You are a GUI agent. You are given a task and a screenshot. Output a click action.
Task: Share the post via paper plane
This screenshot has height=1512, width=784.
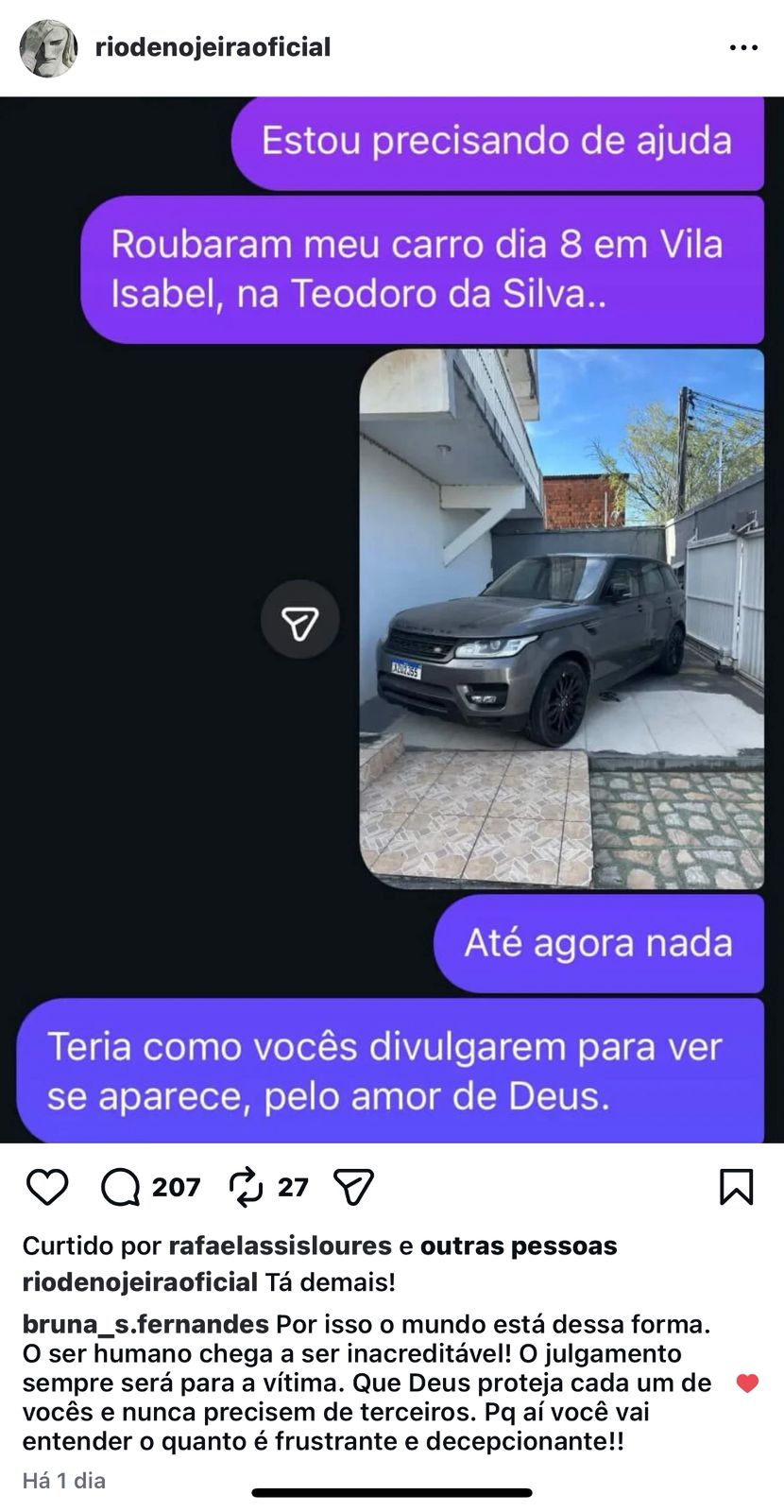pos(354,1187)
